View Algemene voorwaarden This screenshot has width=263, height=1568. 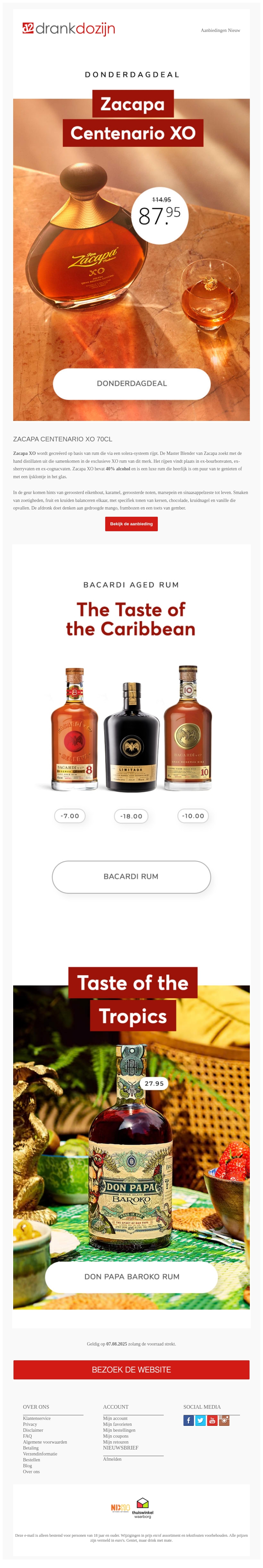pos(45,1442)
